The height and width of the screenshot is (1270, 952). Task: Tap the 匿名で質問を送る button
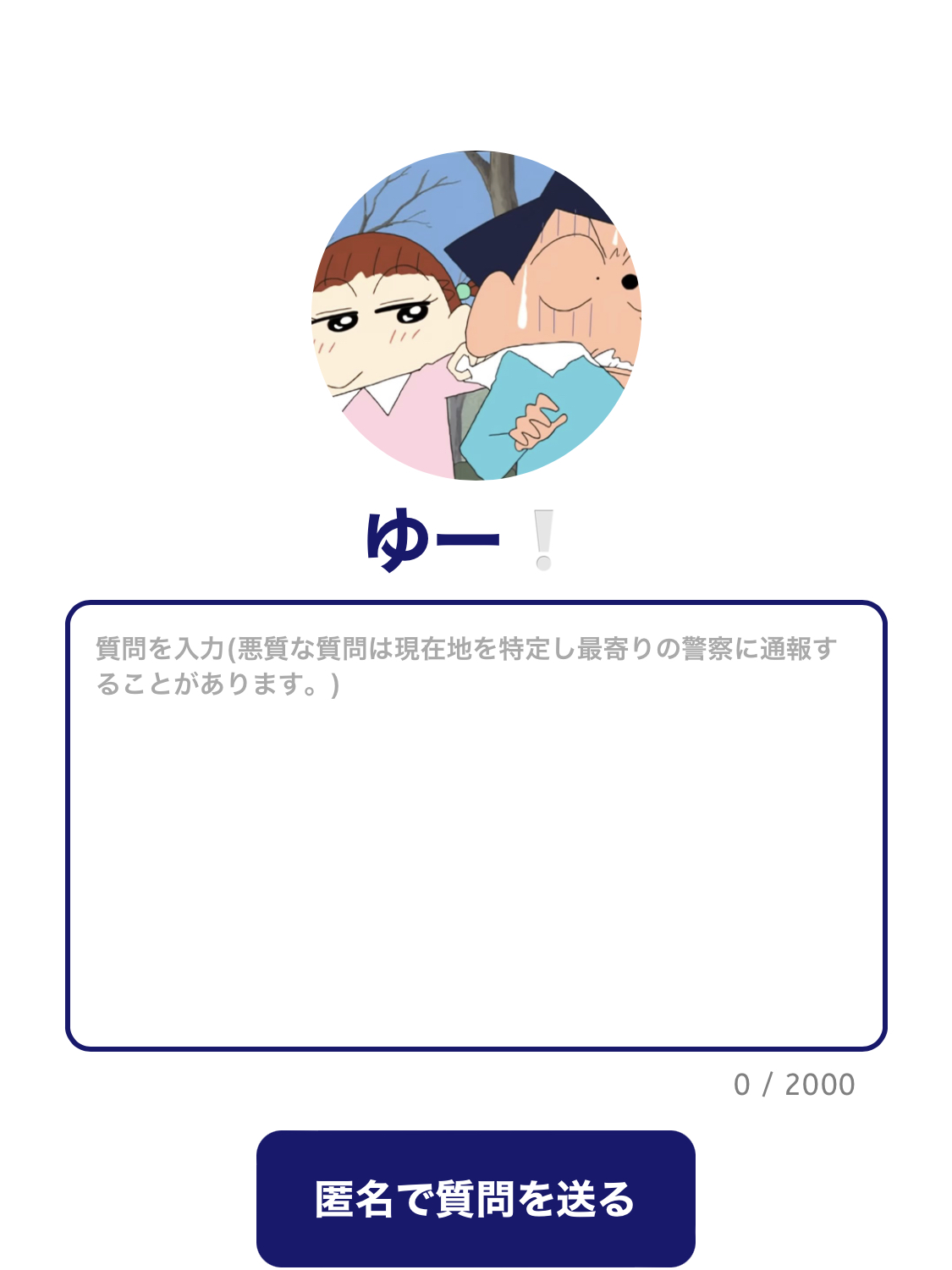point(476,1198)
